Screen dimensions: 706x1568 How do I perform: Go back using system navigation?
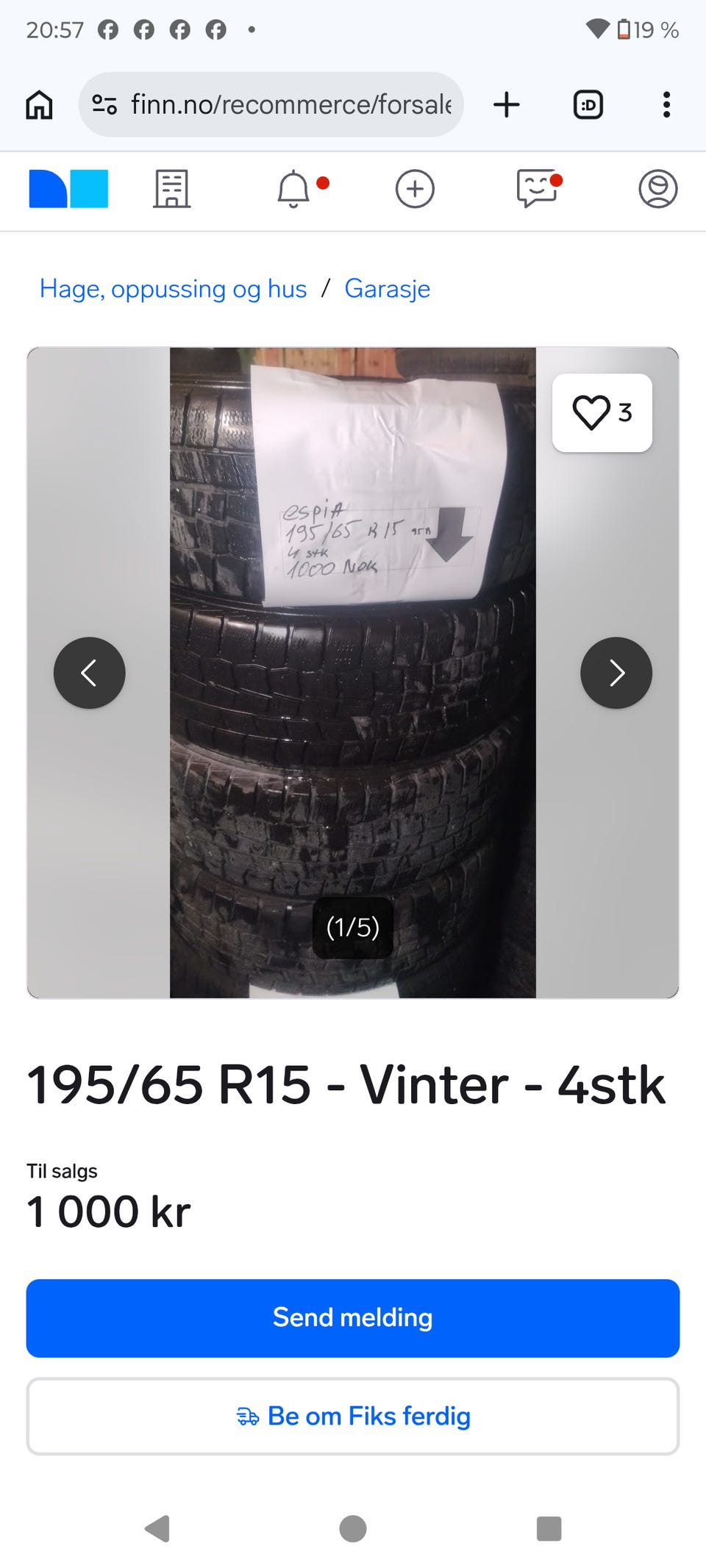coord(157,1528)
